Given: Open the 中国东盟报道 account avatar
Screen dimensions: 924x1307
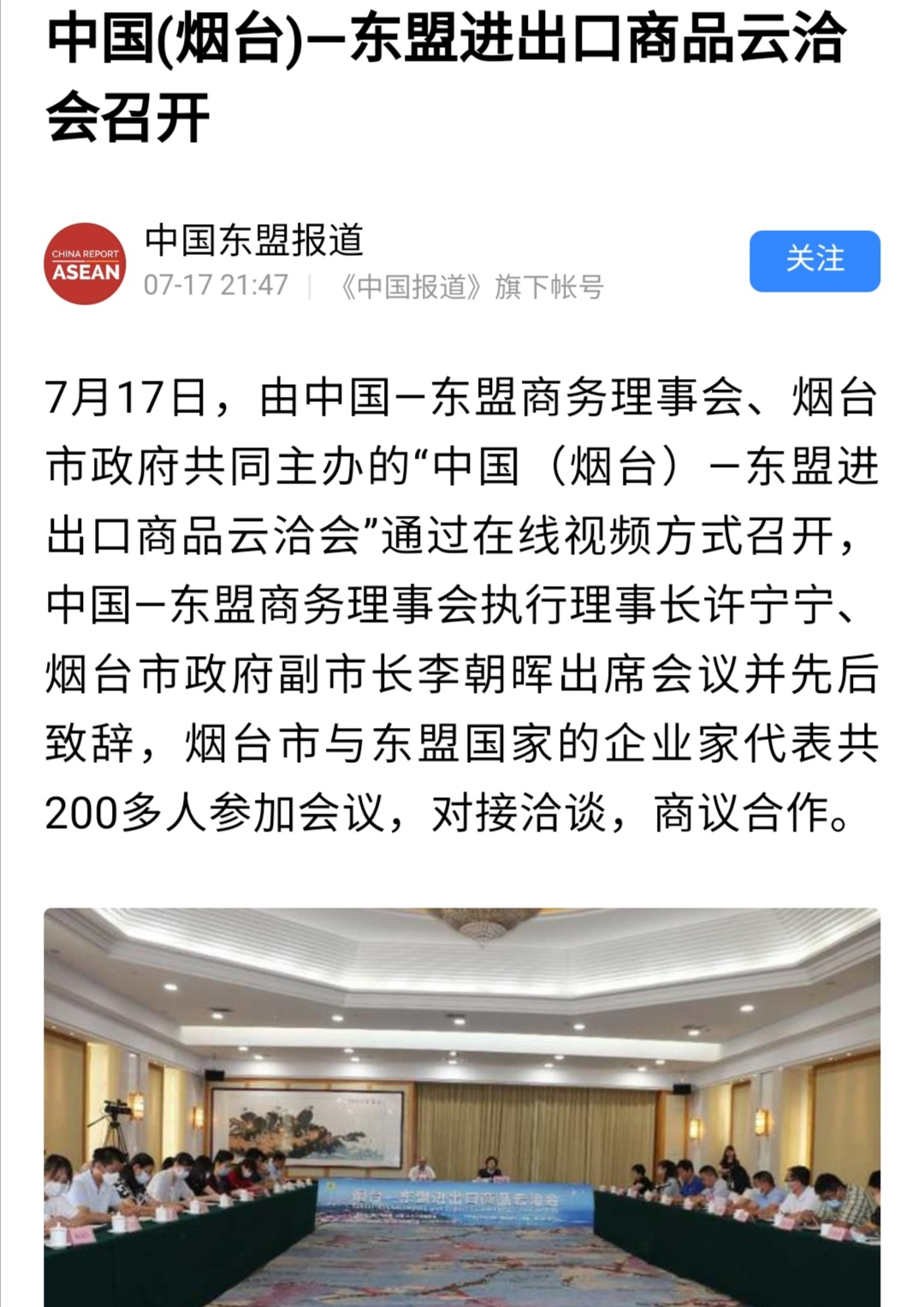Looking at the screenshot, I should point(85,263).
